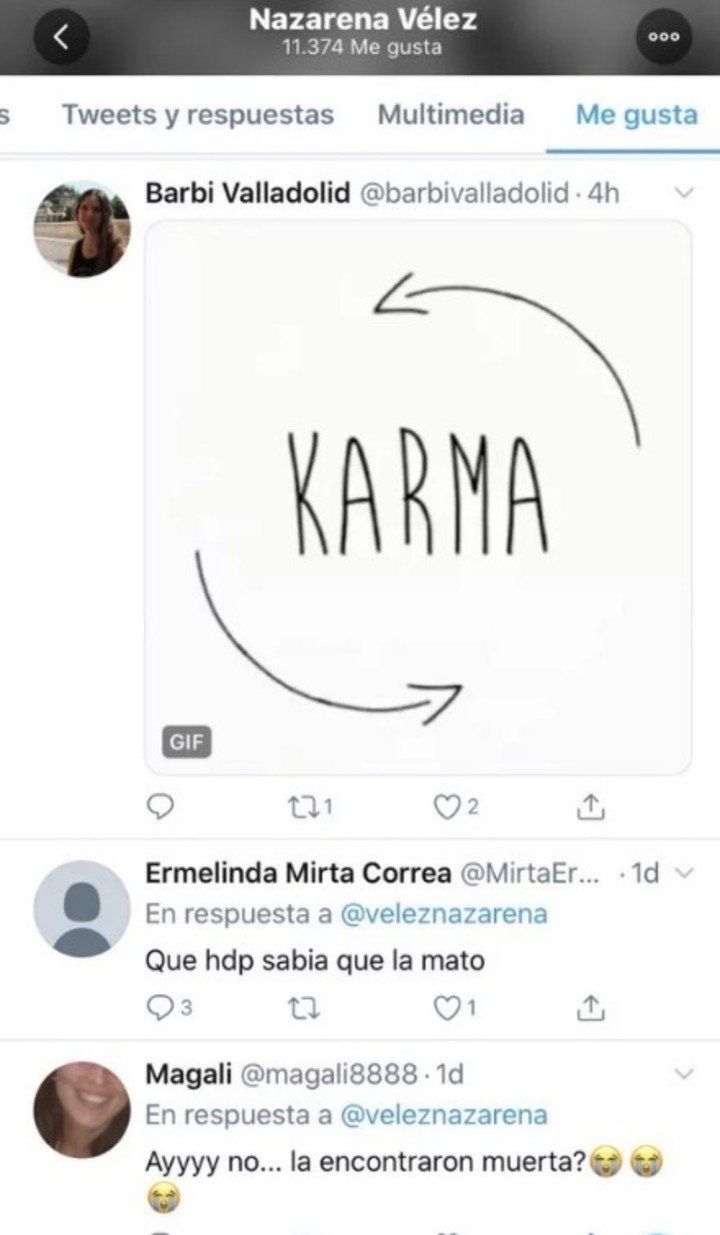The image size is (720, 1235).
Task: Switch to the Multimedia tab
Action: click(x=450, y=114)
